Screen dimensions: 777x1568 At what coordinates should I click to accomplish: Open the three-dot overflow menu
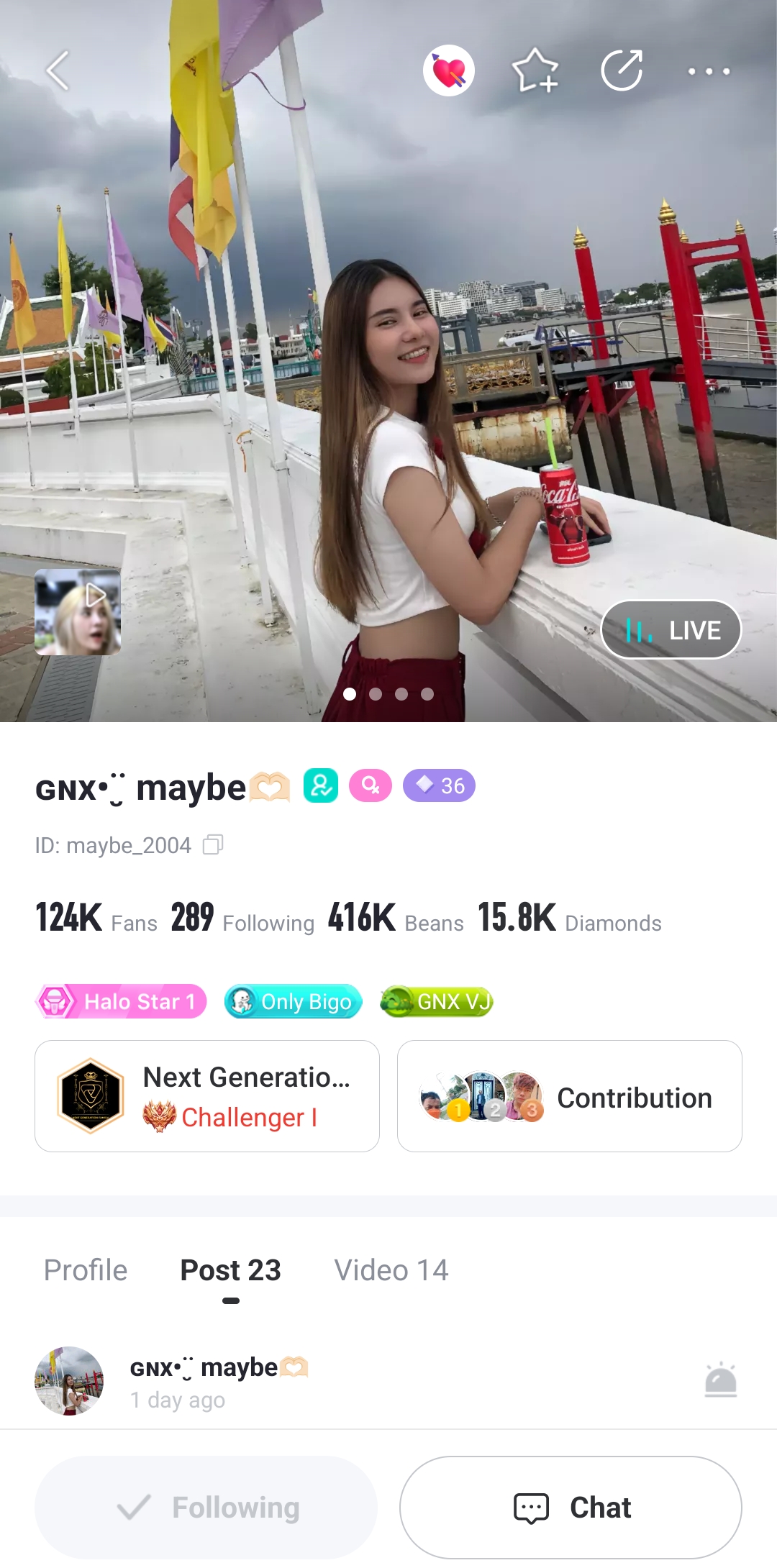point(709,71)
